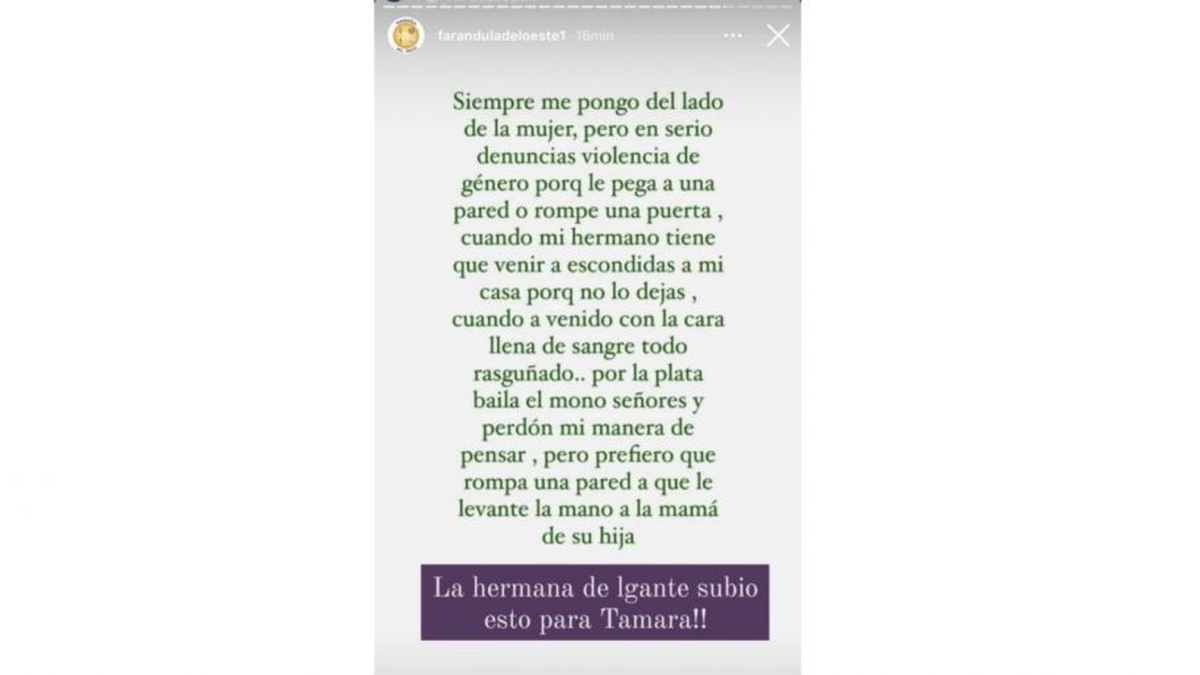This screenshot has width=1200, height=675.
Task: Open the story's three-dot options menu
Action: click(x=733, y=36)
